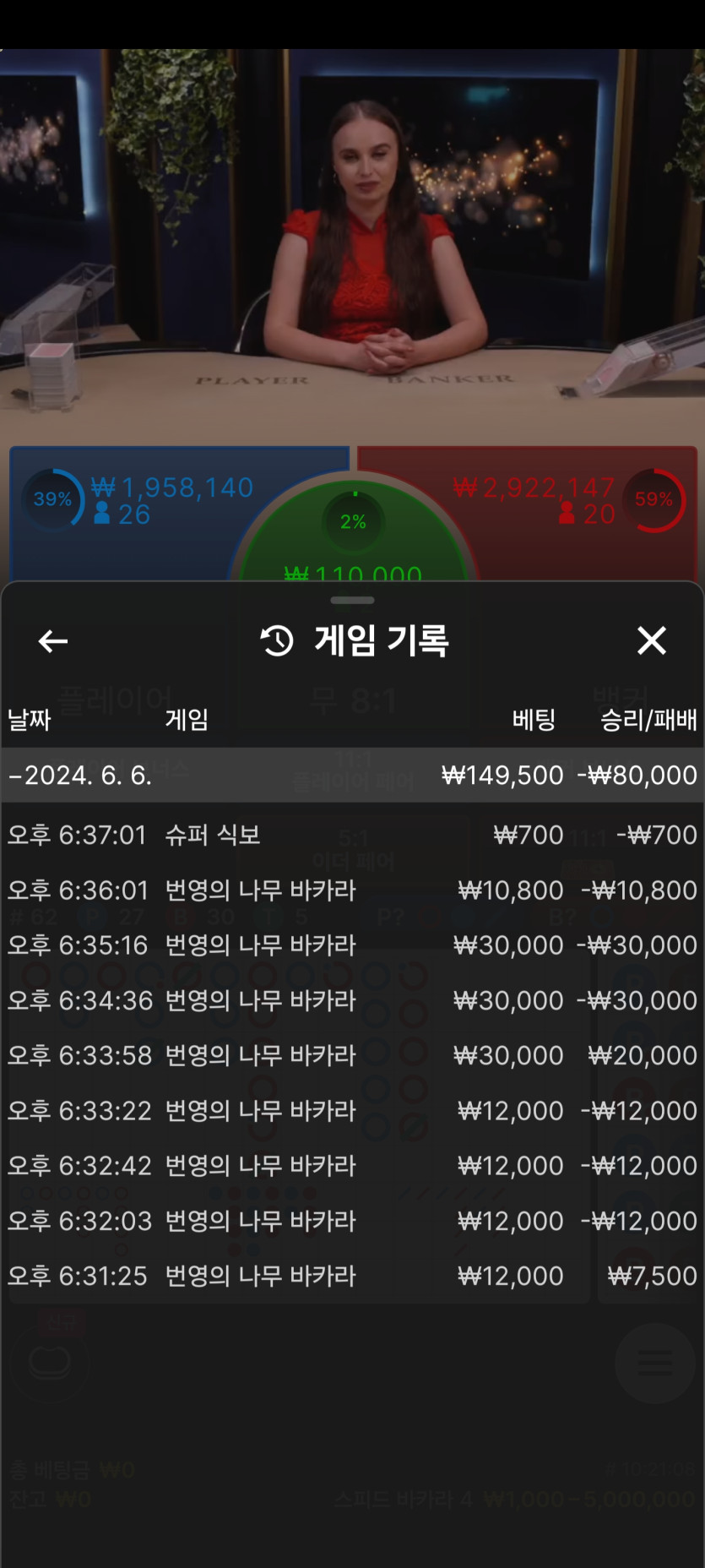Close the 게임 기록 game history panel
Image resolution: width=705 pixels, height=1568 pixels.
pos(651,640)
